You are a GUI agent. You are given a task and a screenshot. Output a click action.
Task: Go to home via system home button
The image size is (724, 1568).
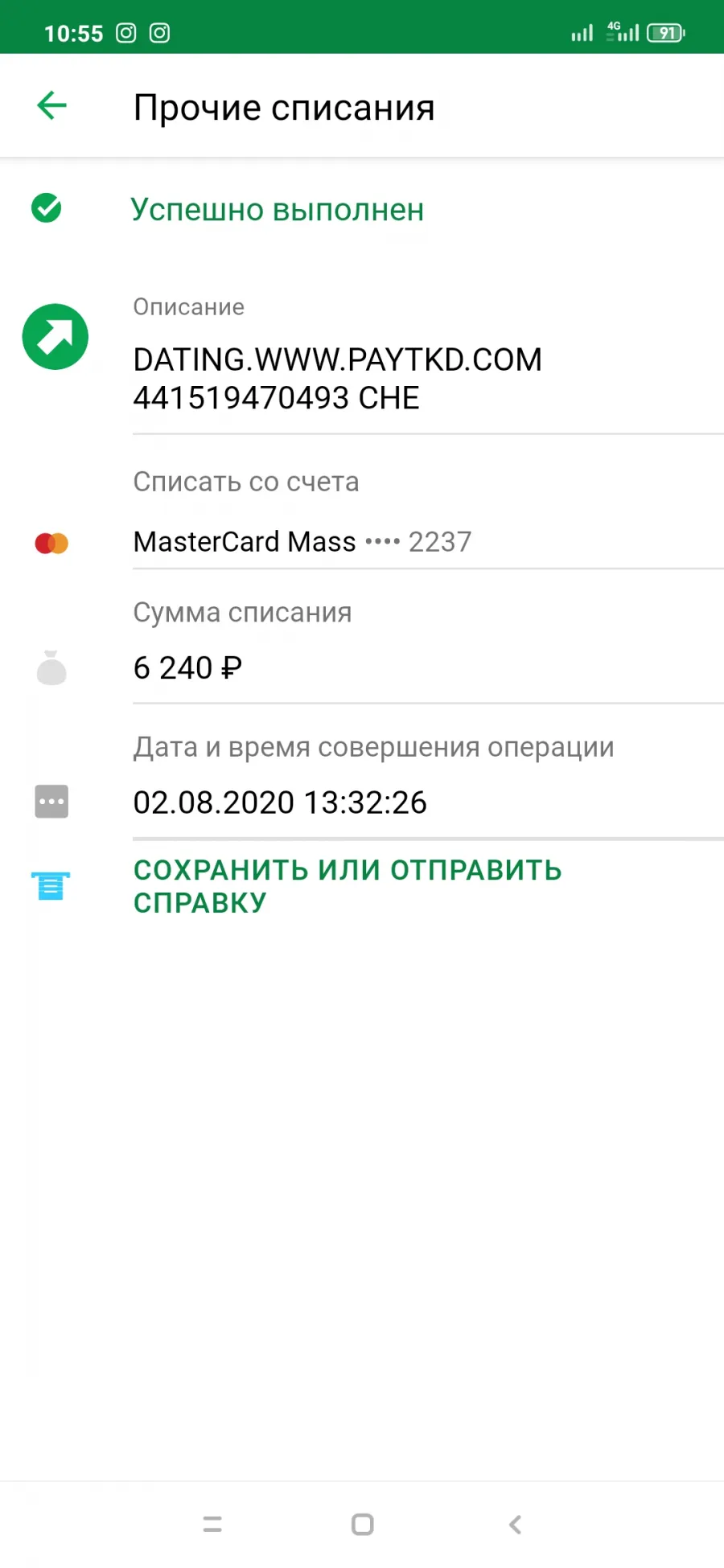click(363, 1524)
